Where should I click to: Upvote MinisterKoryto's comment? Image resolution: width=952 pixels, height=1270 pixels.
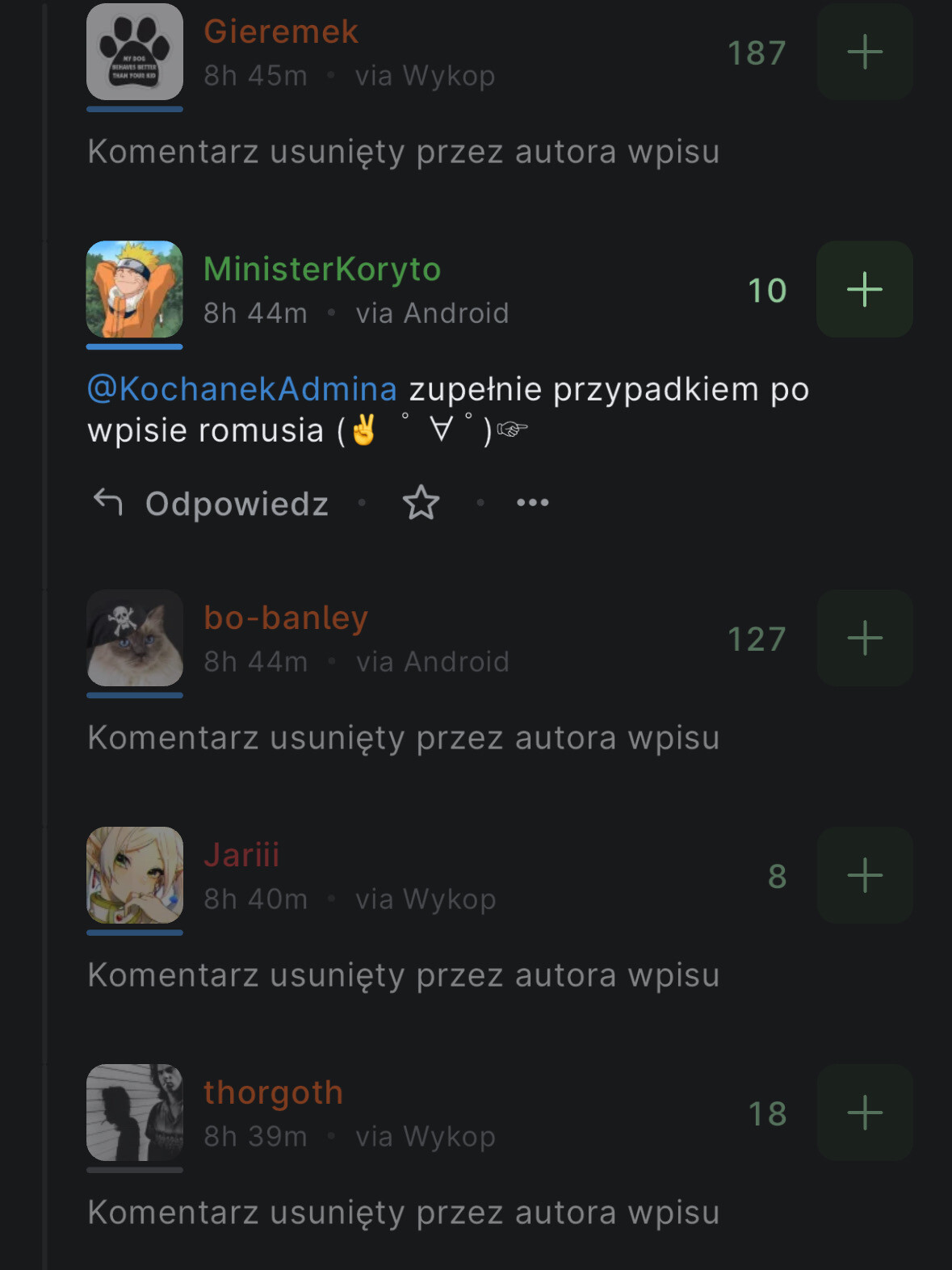[x=864, y=289]
